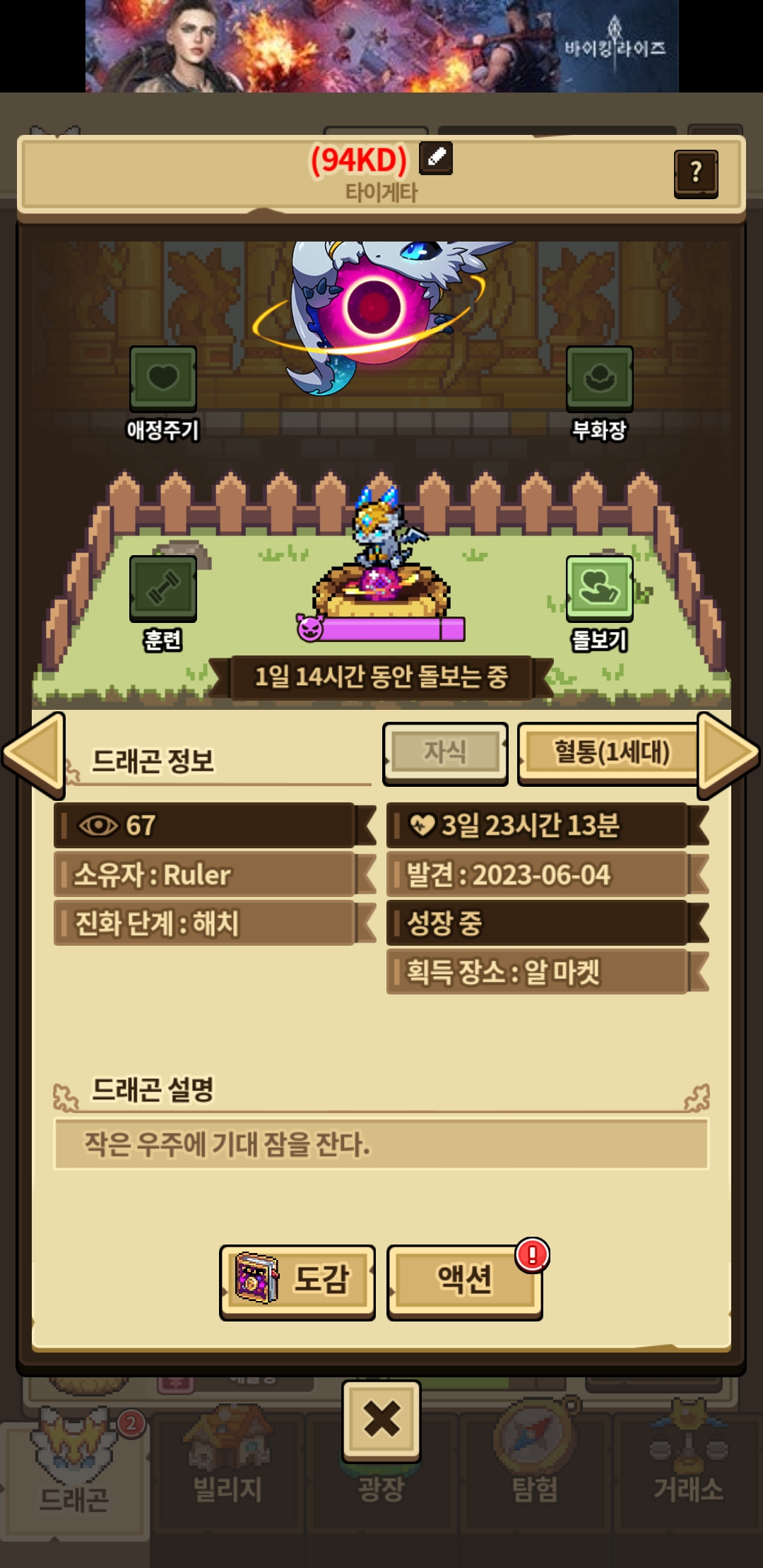
Task: View the 혈통(1세대) lineage
Action: coord(609,753)
